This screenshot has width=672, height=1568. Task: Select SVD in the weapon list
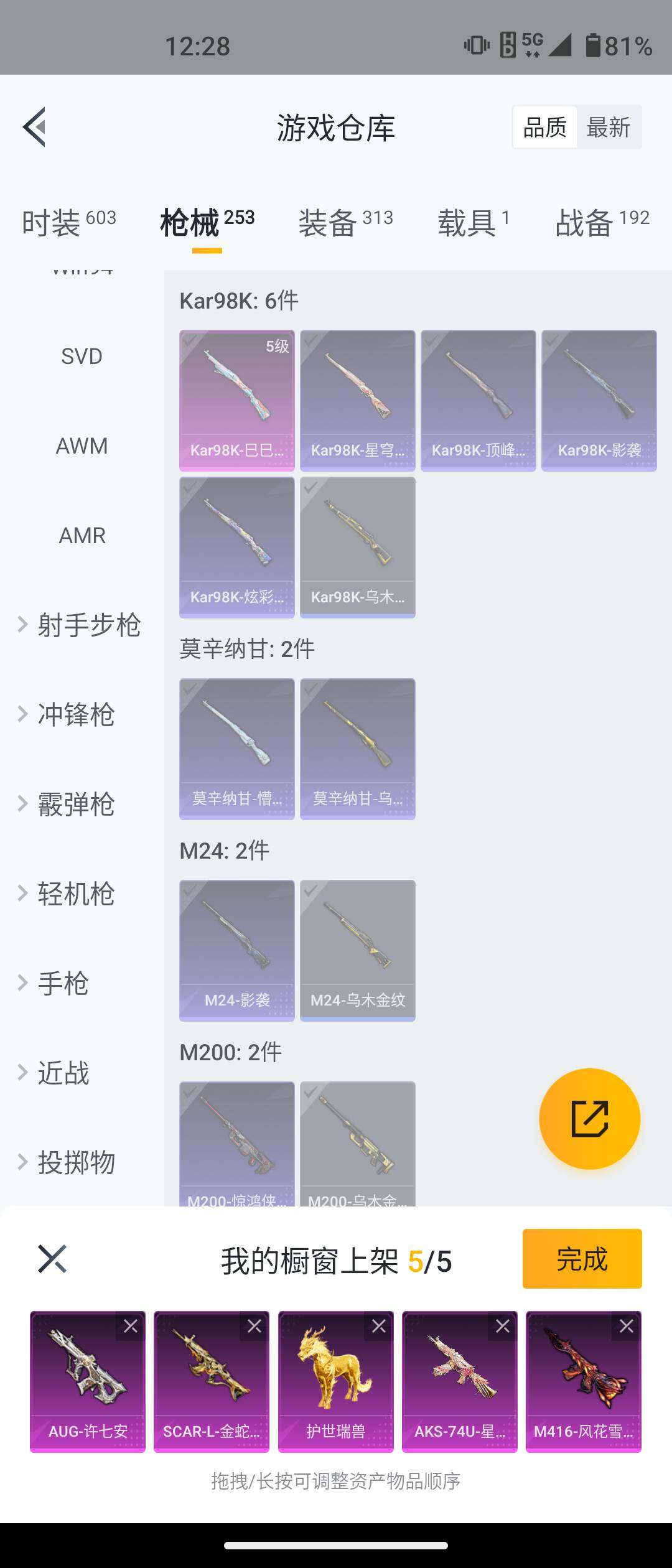(82, 357)
